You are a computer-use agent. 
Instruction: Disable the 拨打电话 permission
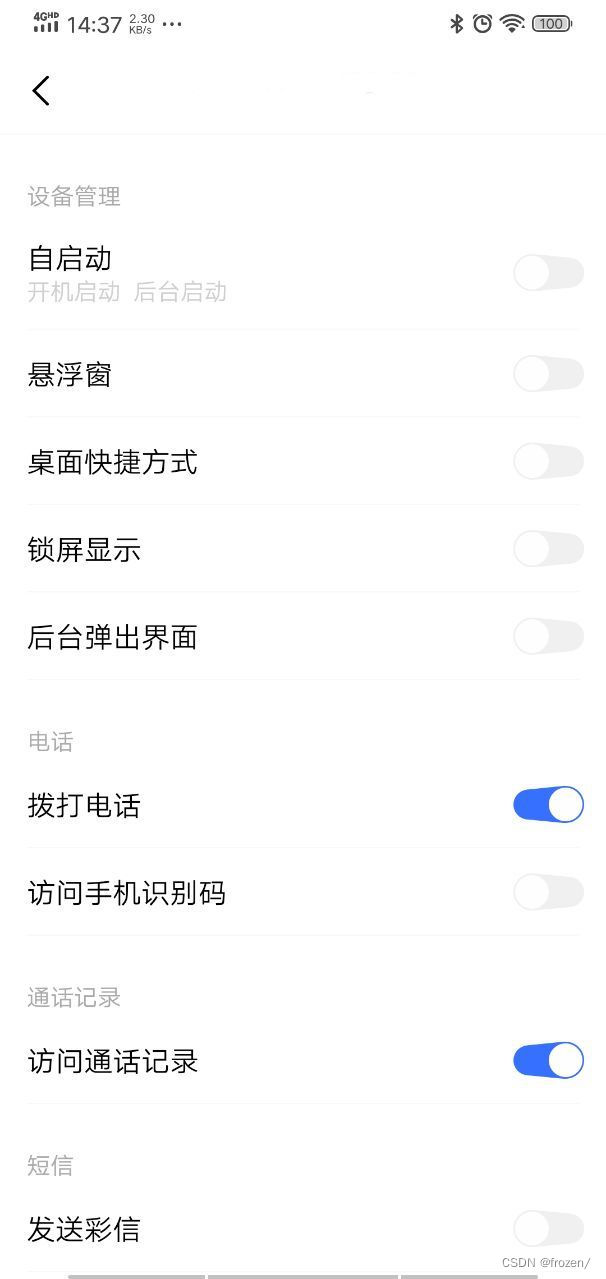548,805
